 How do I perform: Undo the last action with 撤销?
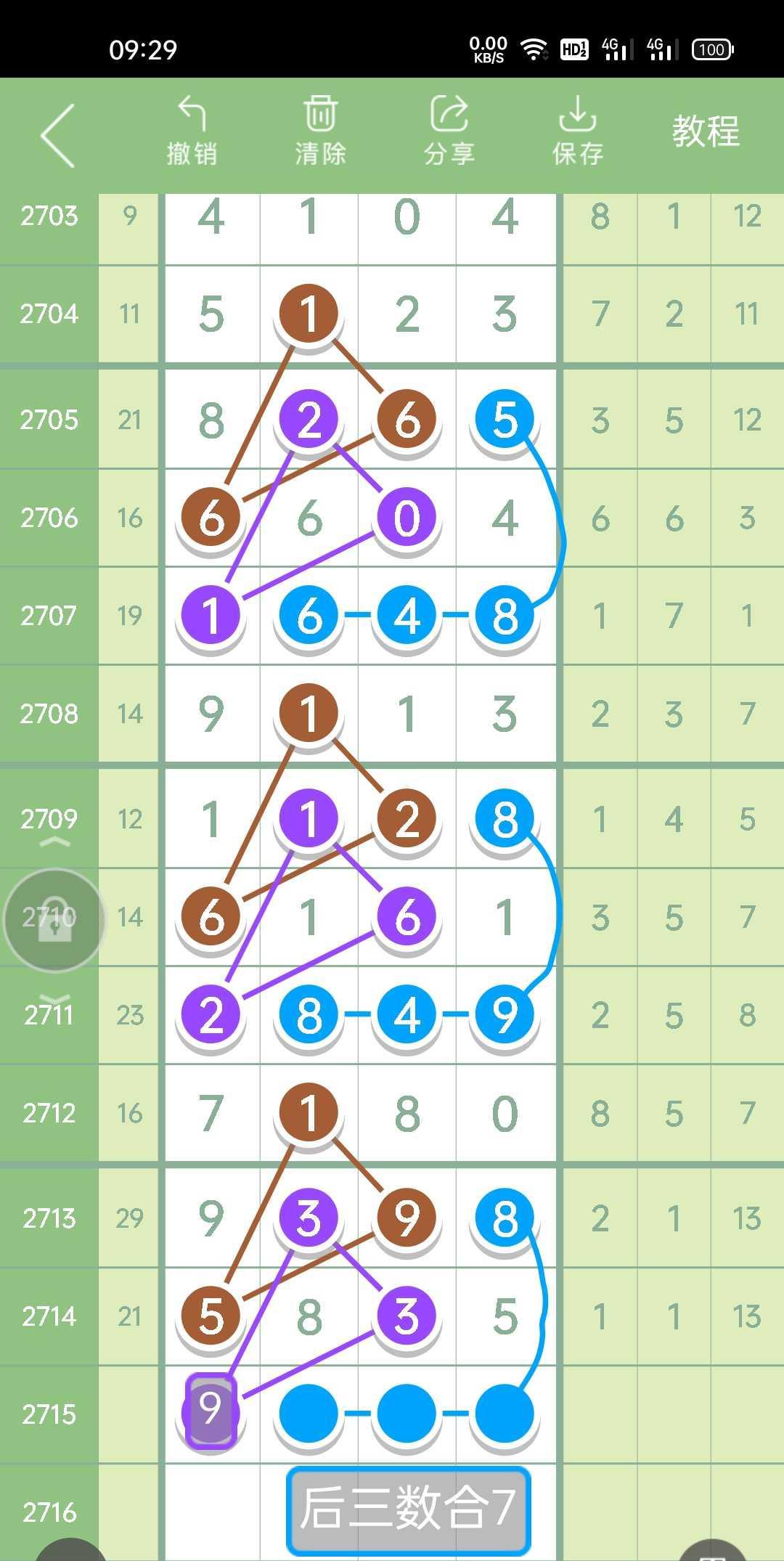click(x=192, y=131)
